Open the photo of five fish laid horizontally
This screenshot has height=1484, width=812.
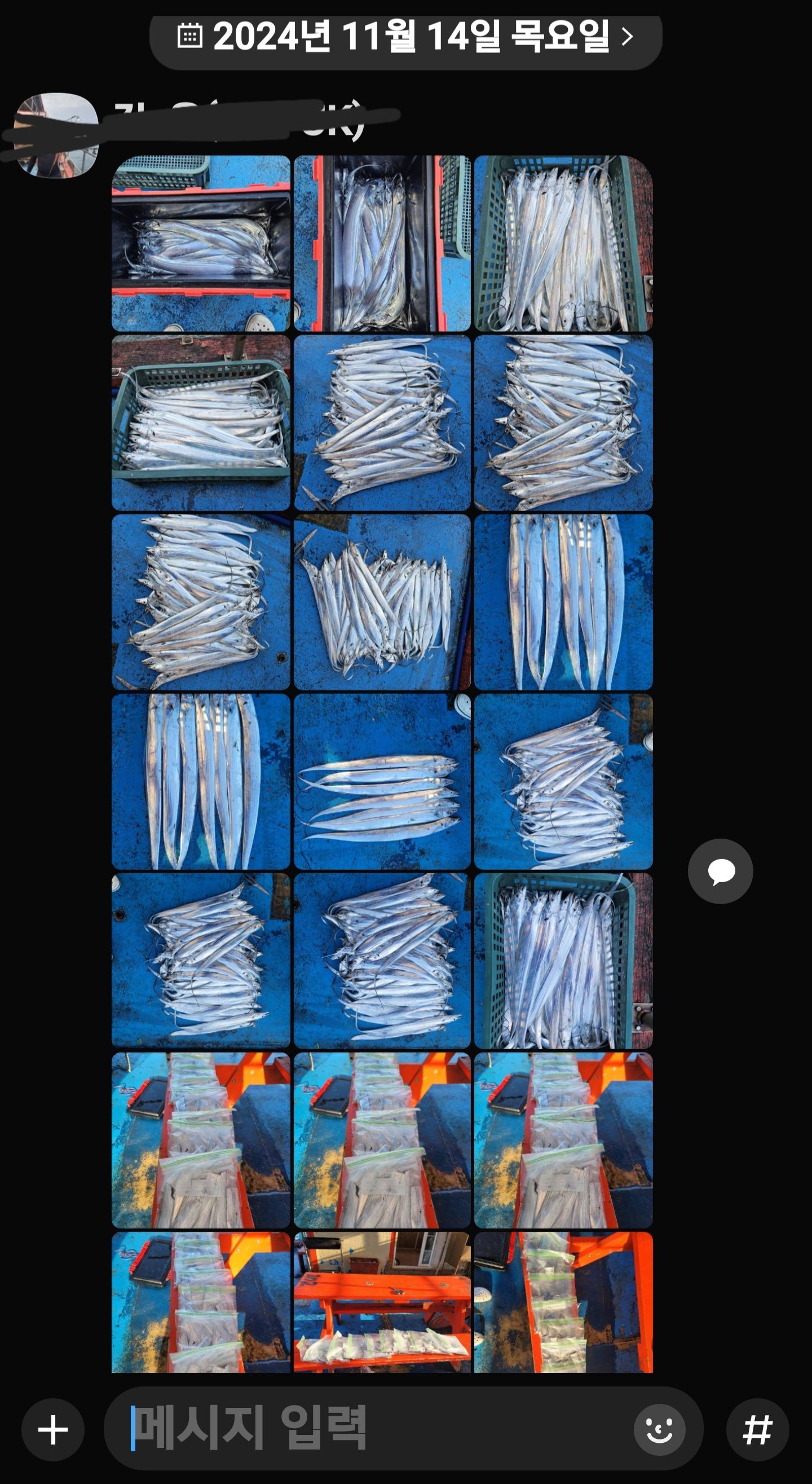coord(382,781)
